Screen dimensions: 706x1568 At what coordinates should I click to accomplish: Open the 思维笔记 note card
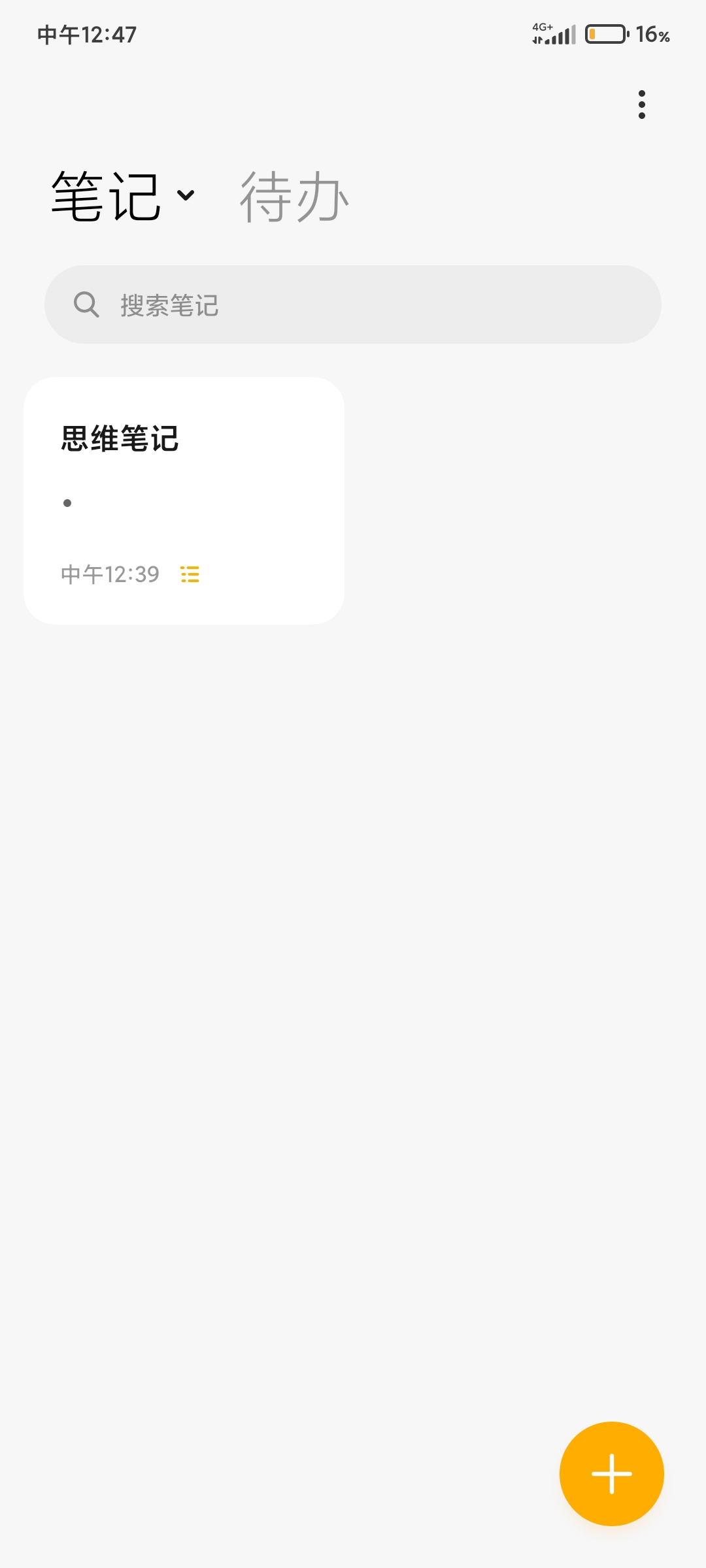[184, 500]
